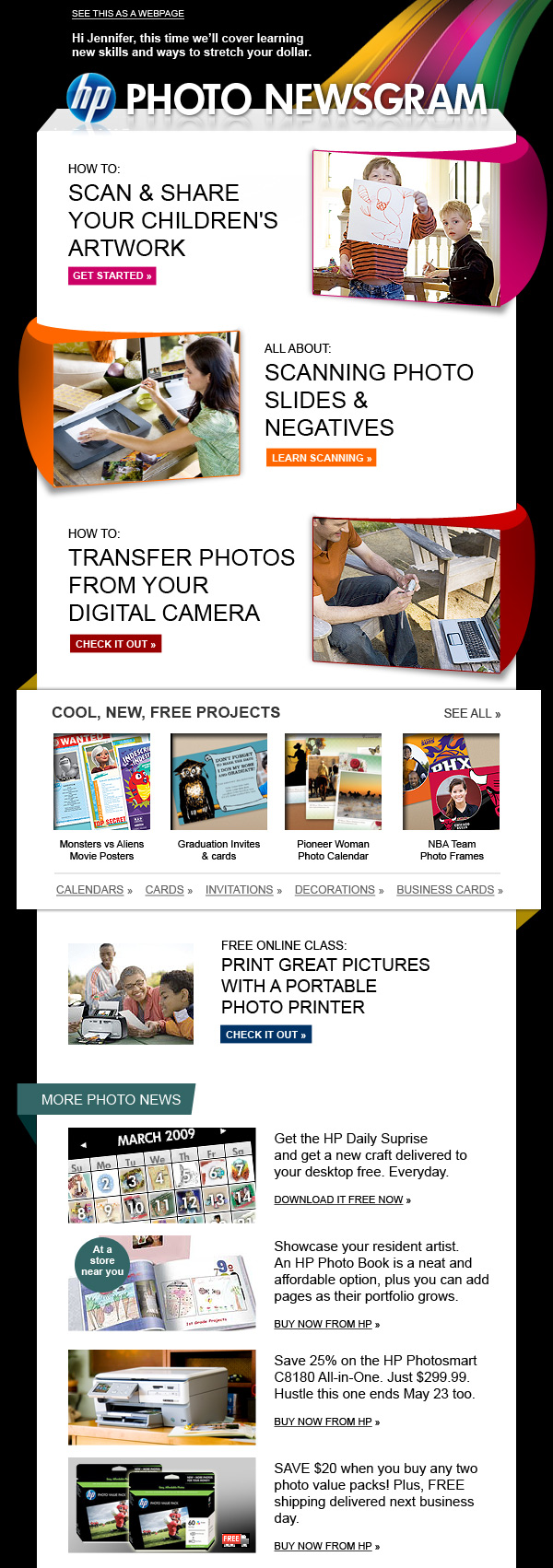
Task: Tap Check It Out for portable printer class
Action: click(265, 1035)
